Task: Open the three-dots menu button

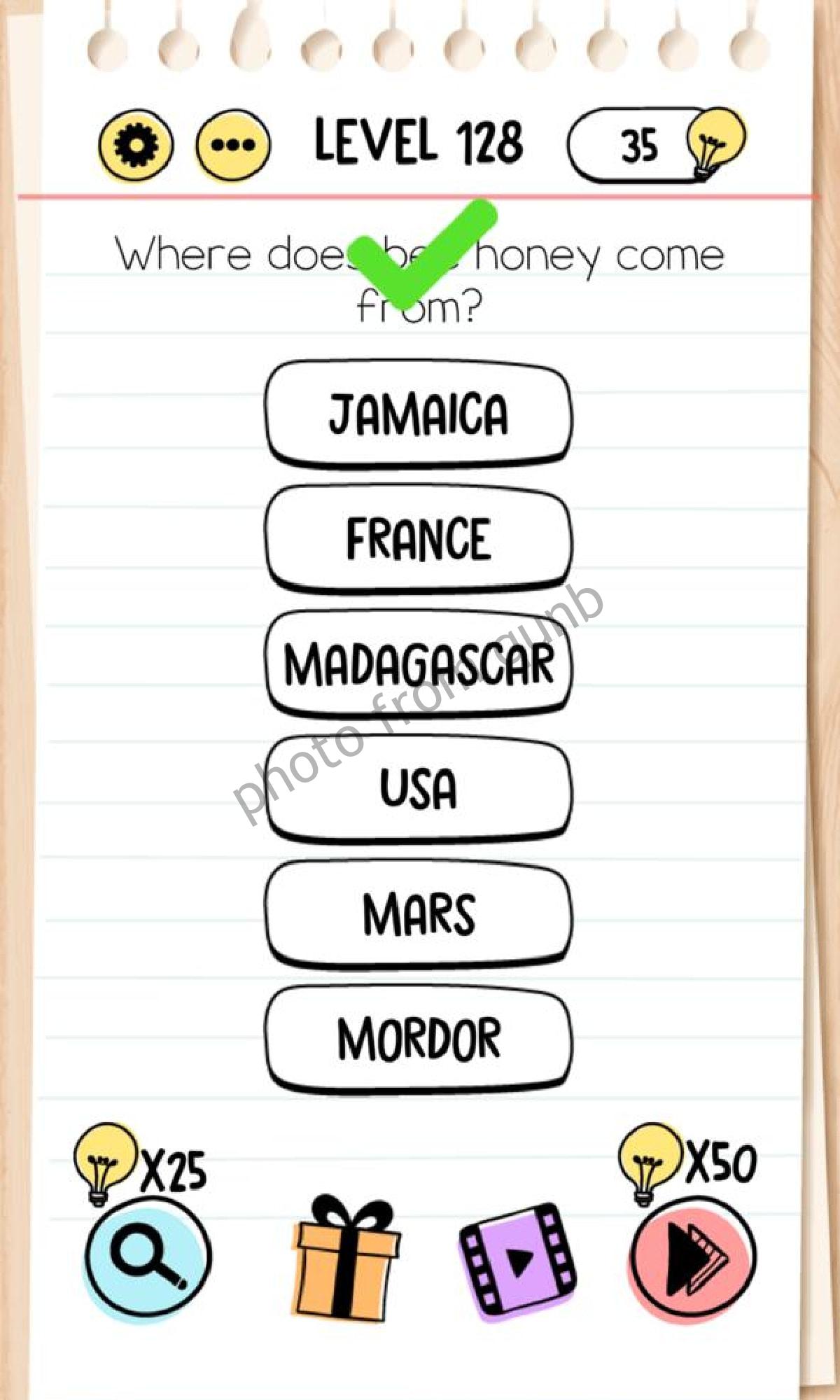Action: click(x=233, y=146)
